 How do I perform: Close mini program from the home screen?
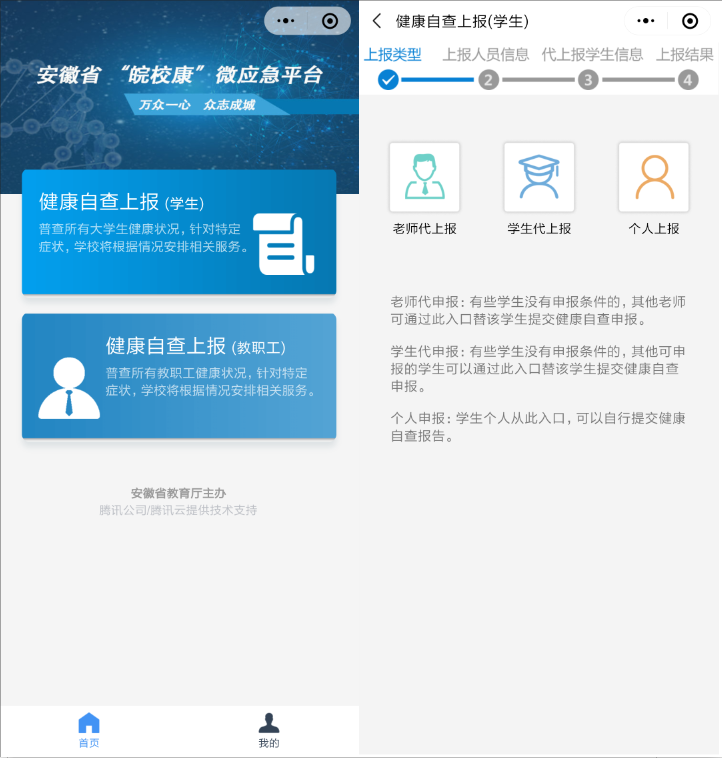330,20
